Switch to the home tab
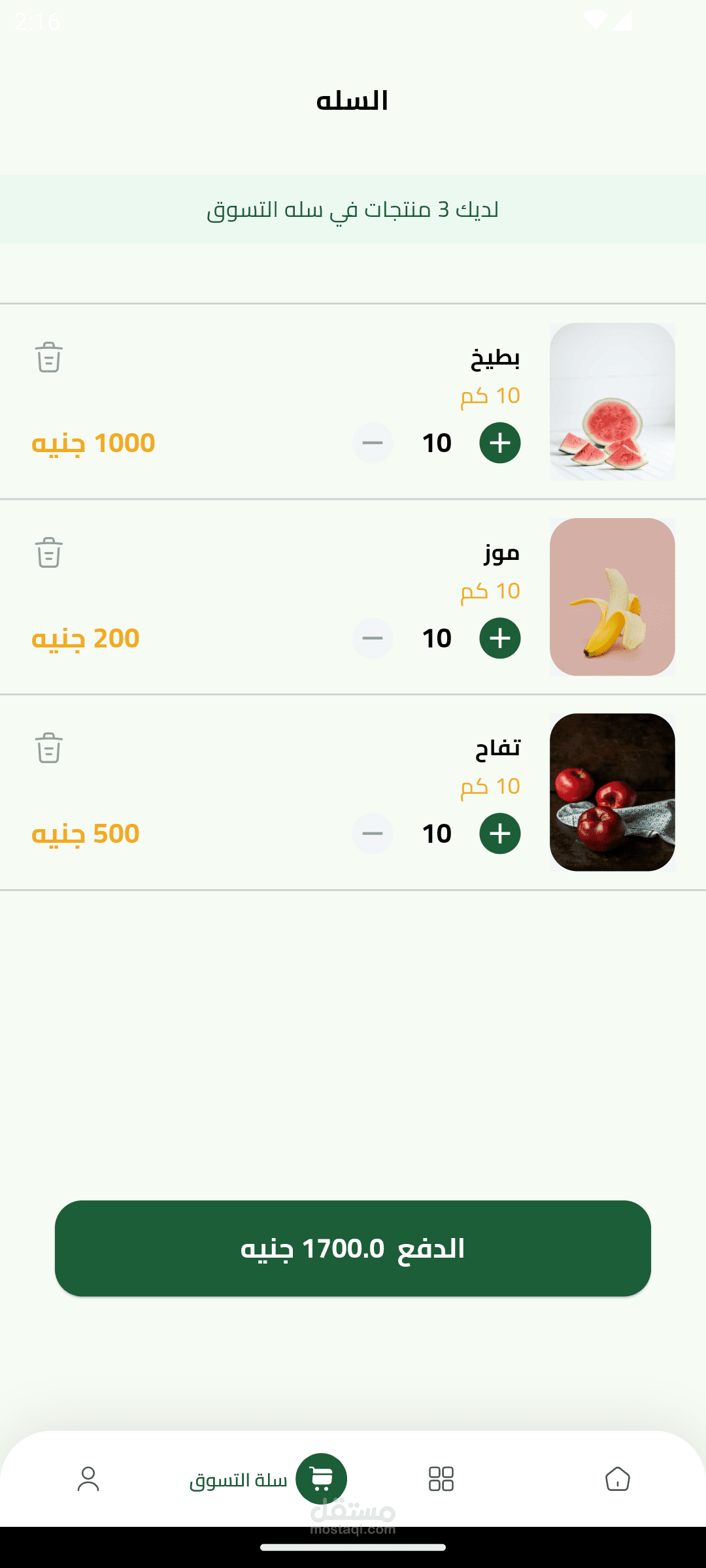This screenshot has height=1568, width=706. pyautogui.click(x=618, y=1479)
